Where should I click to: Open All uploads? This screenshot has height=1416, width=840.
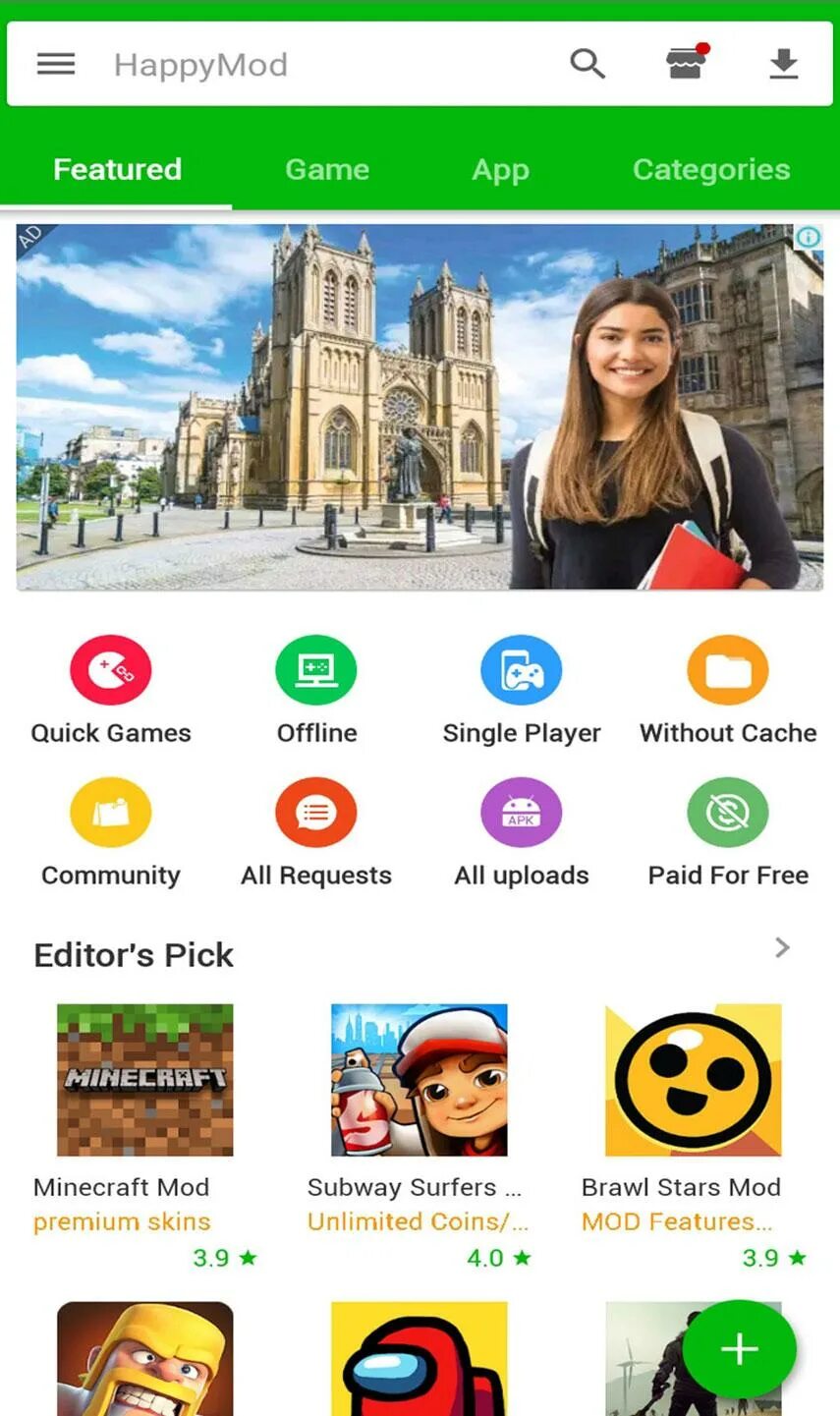[x=521, y=814]
